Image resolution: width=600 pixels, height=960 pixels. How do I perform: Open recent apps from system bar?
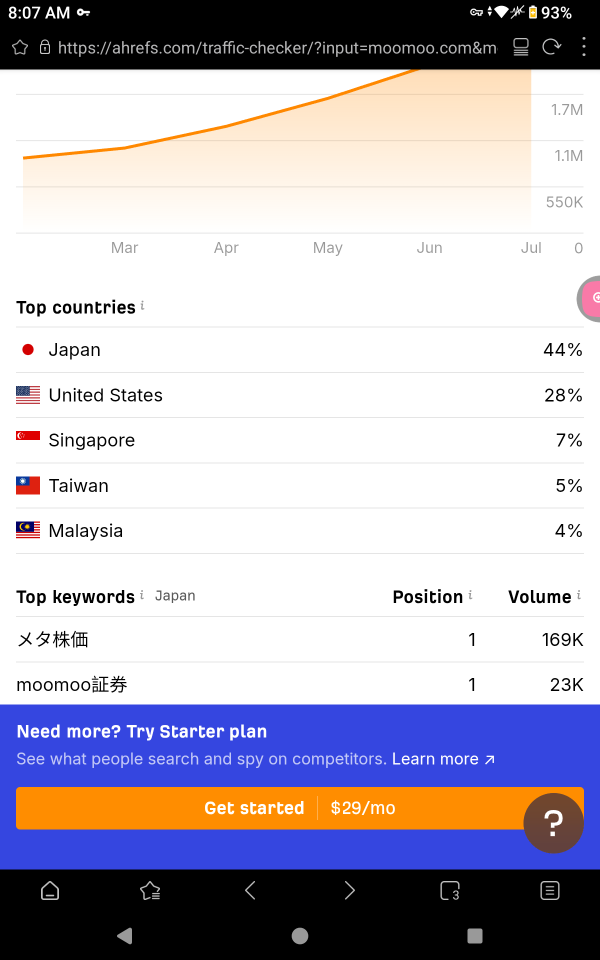474,936
